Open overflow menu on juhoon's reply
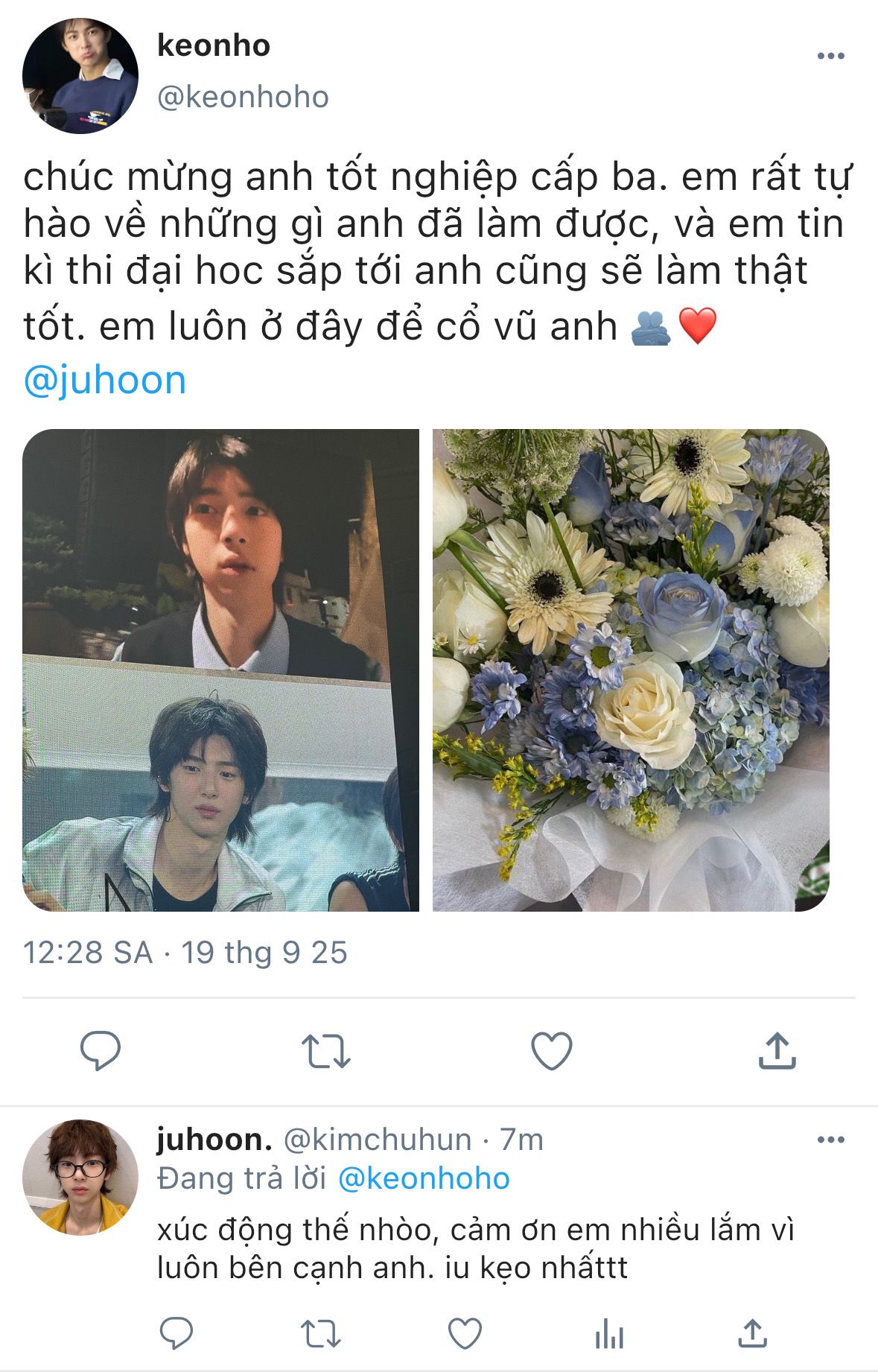The image size is (878, 1372). (830, 1140)
